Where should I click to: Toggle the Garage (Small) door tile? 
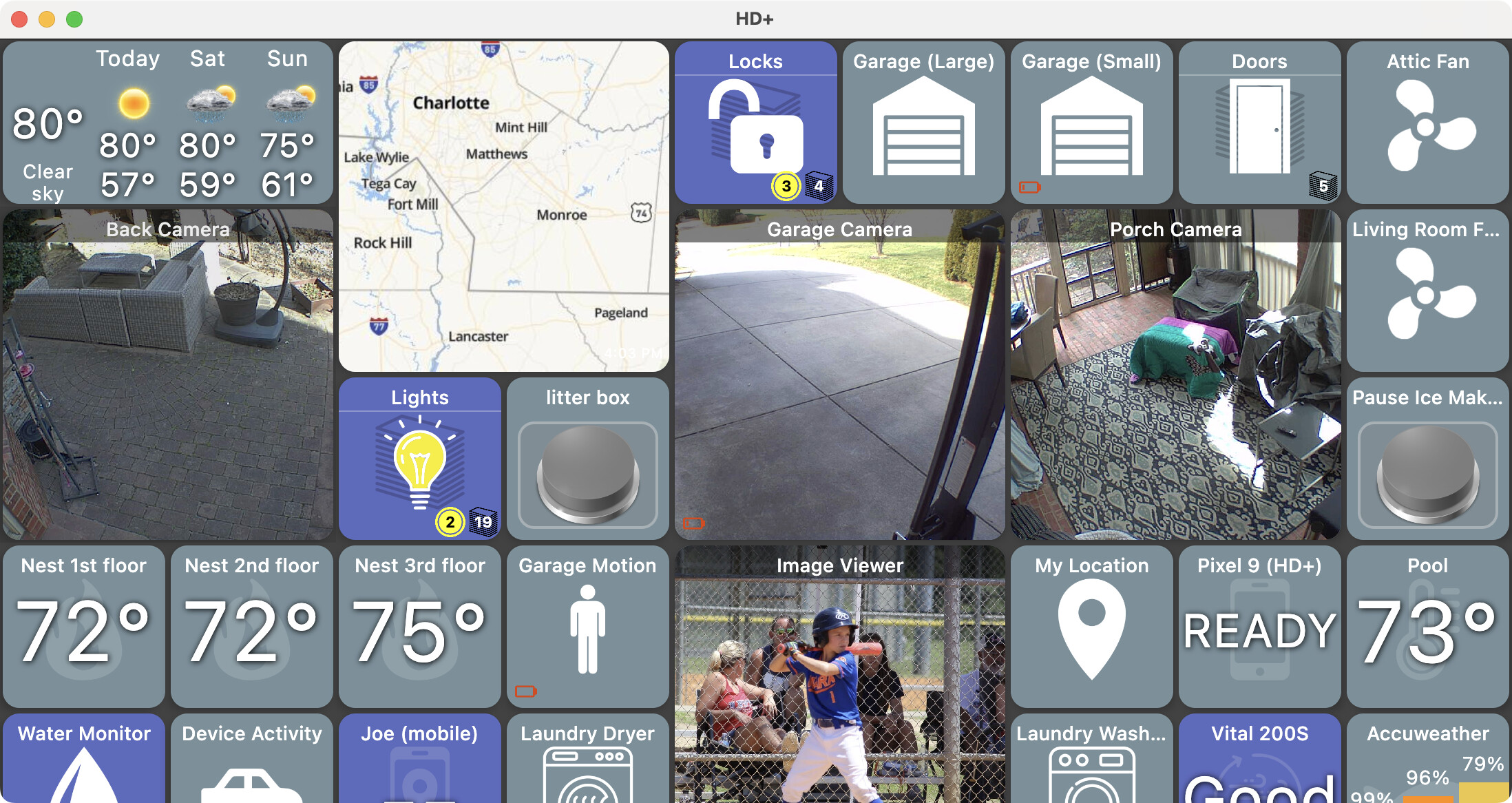(x=1091, y=123)
